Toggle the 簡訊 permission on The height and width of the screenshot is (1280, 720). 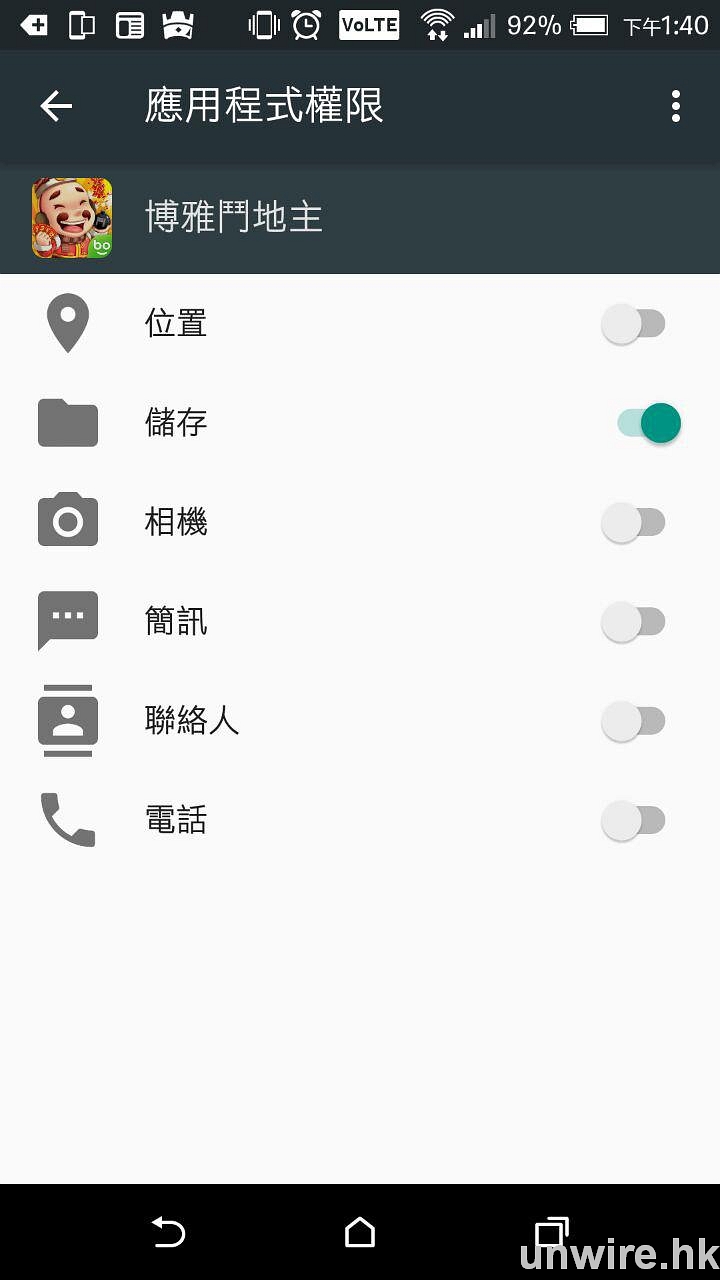point(634,621)
